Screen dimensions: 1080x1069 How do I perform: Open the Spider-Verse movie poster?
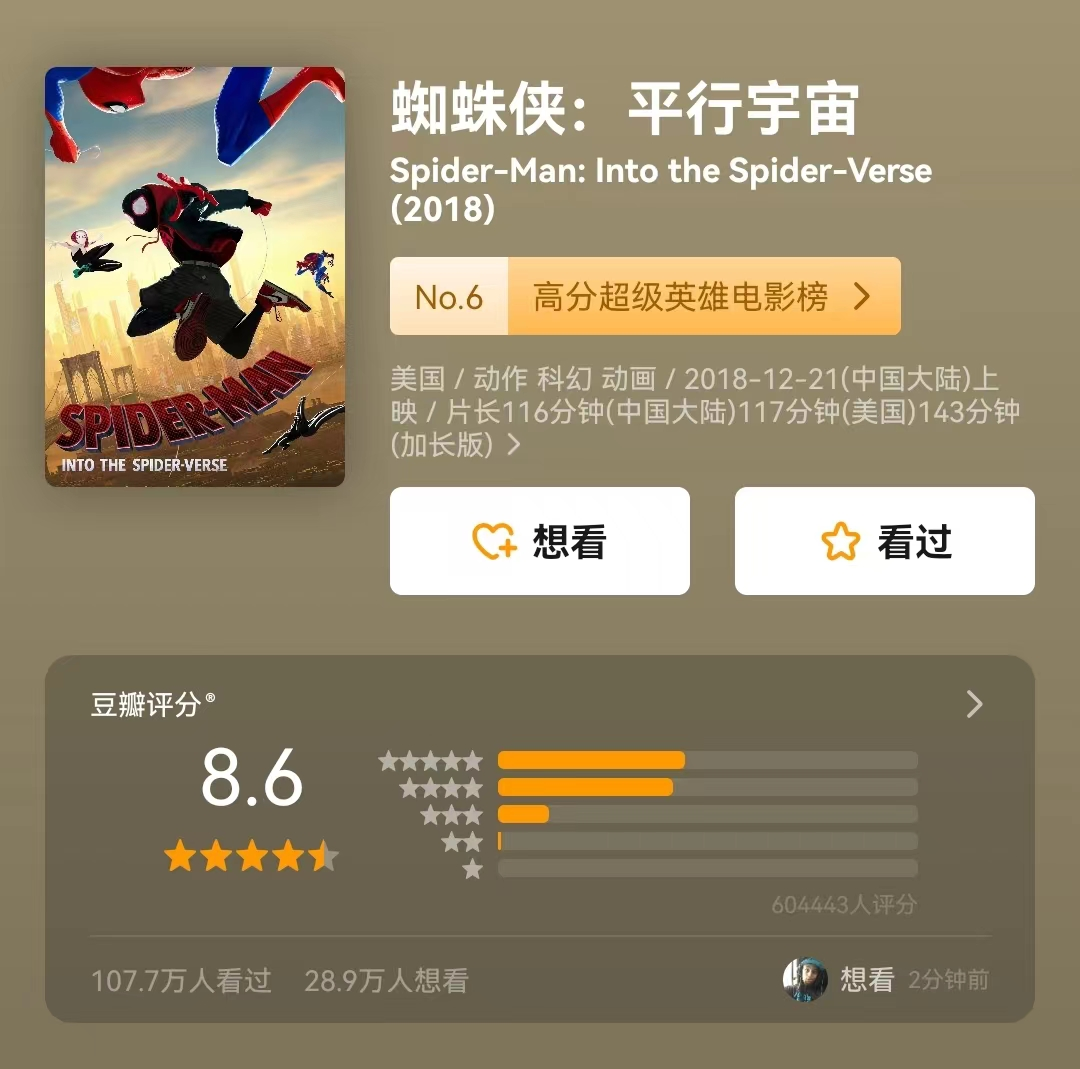pos(195,277)
